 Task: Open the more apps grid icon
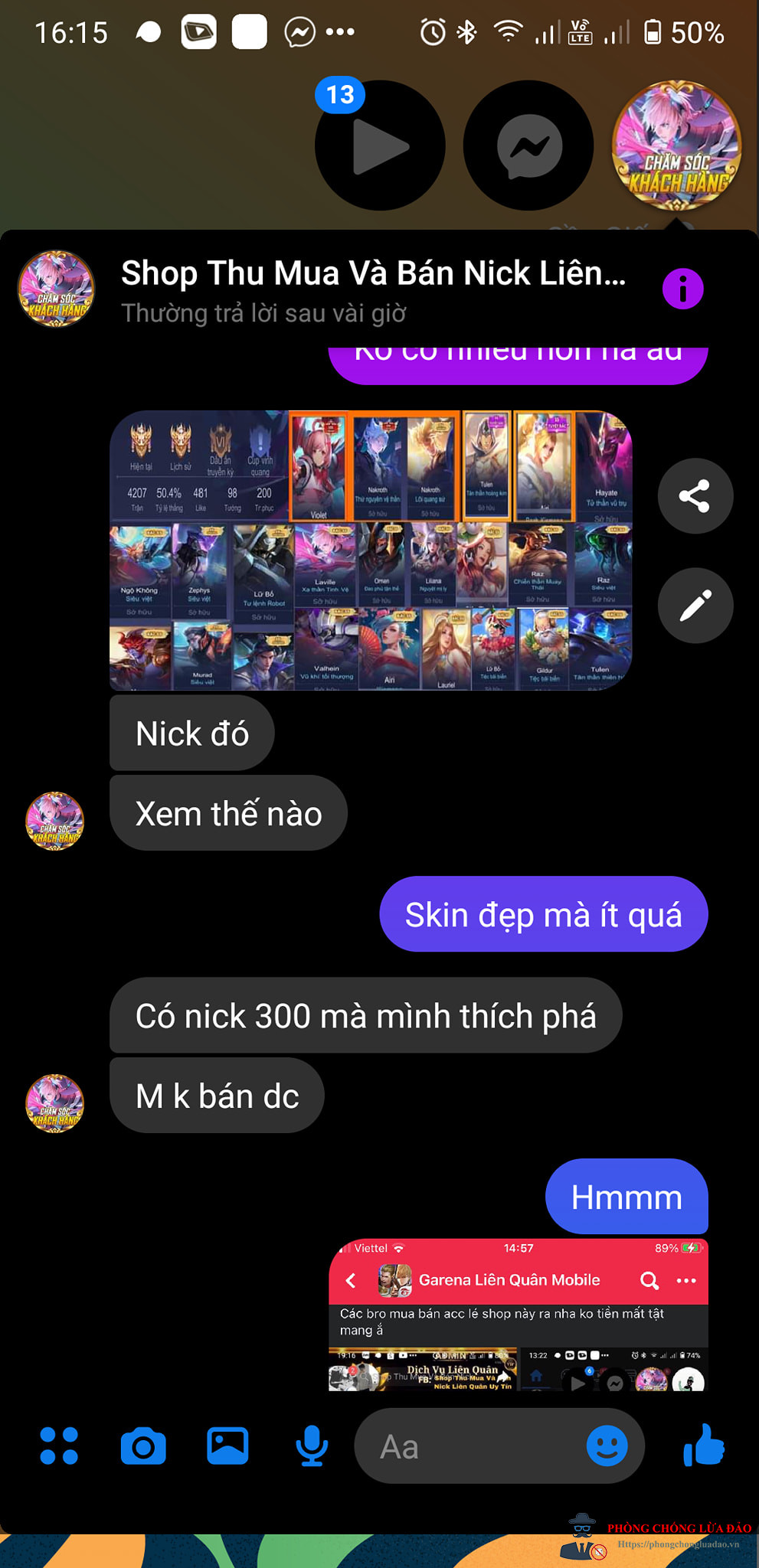point(59,1446)
